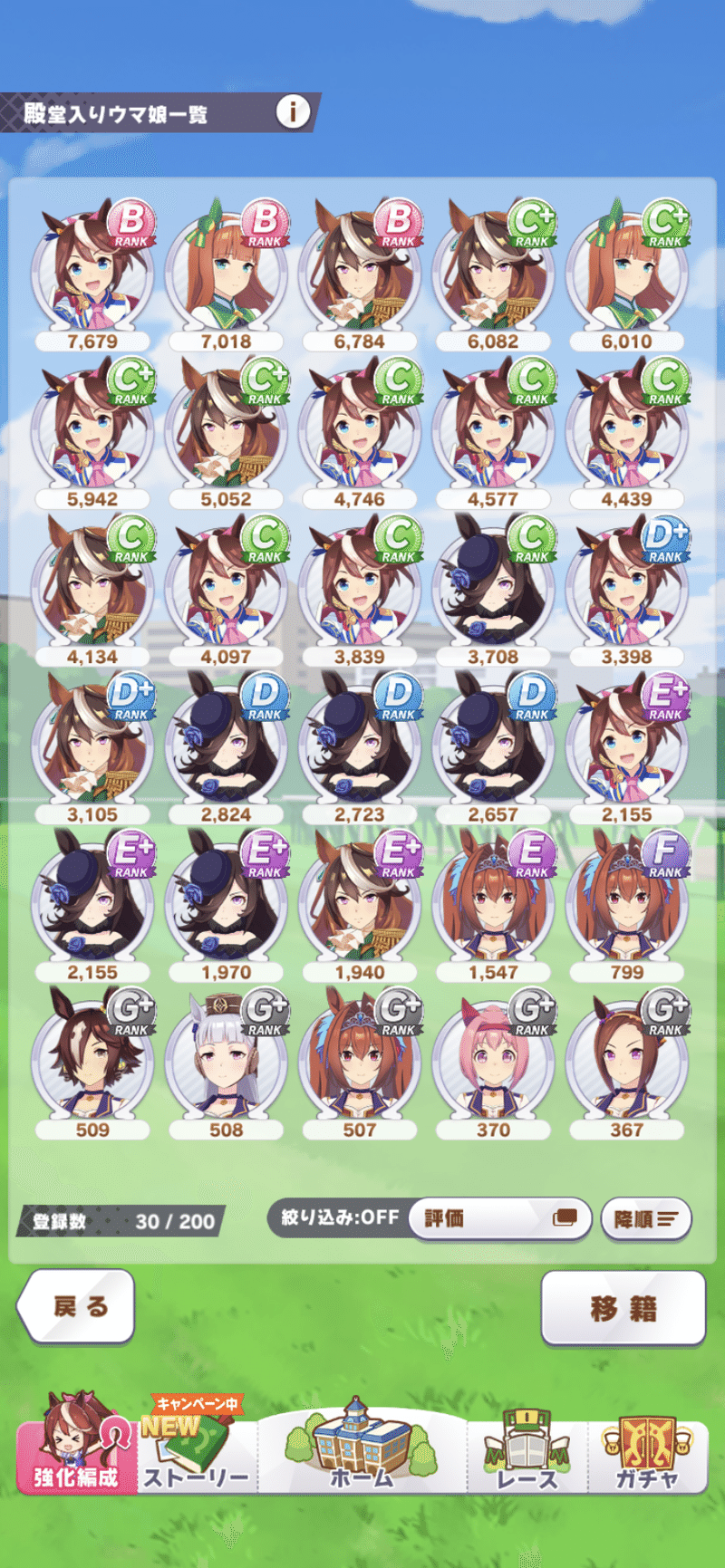Select the character with score 7,018
This screenshot has width=725, height=1568.
[226, 272]
